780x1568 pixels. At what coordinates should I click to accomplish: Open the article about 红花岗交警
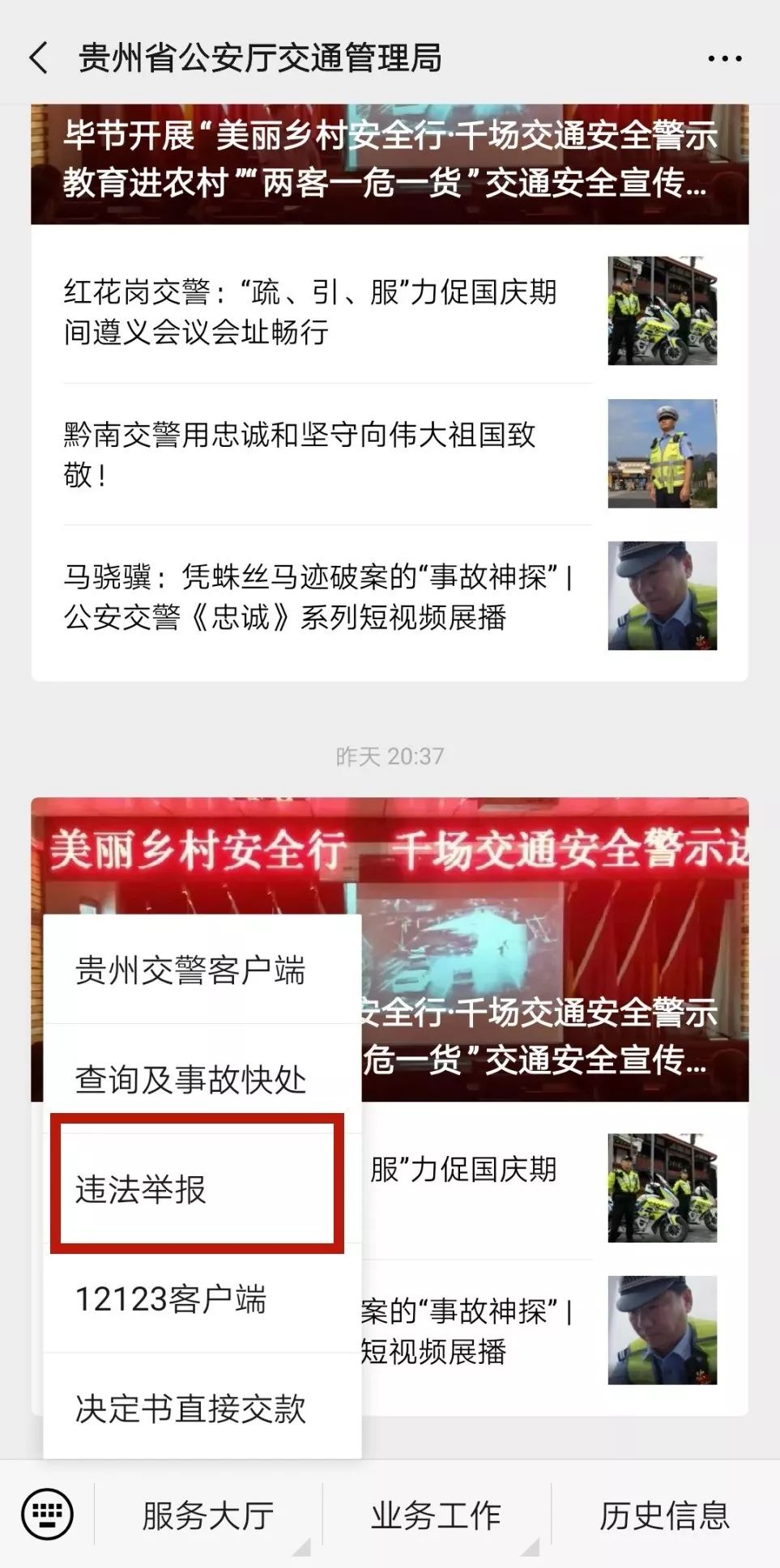[x=390, y=312]
